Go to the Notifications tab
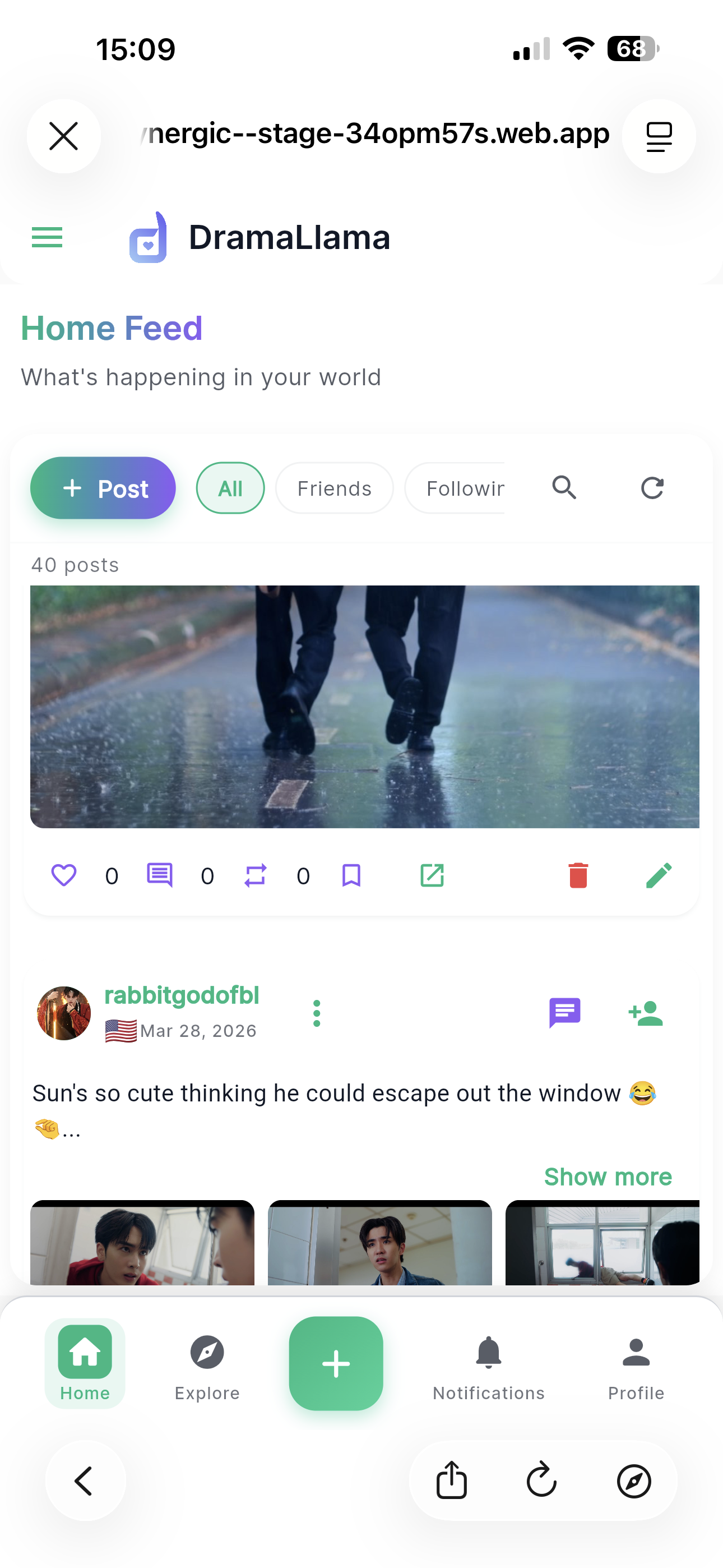 (488, 1364)
